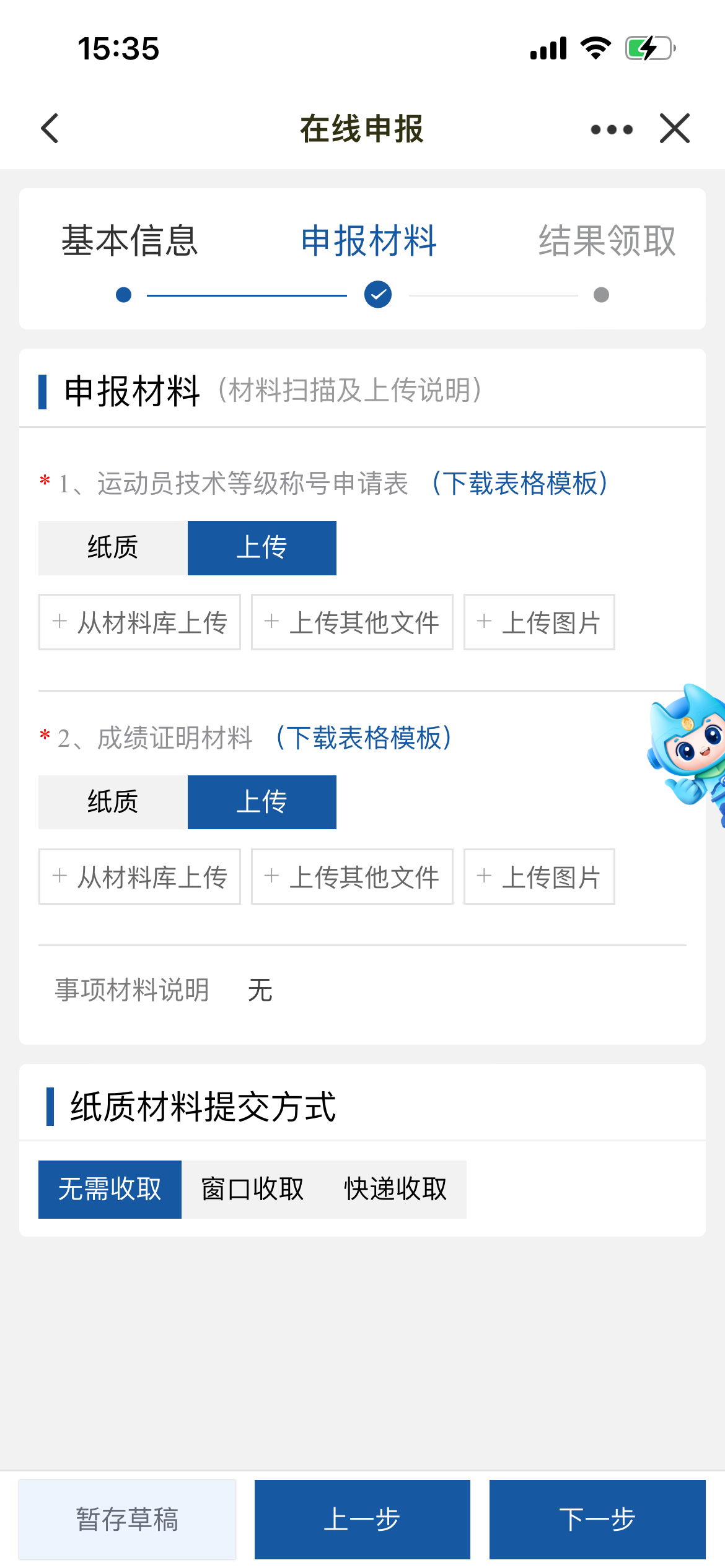Open the three-dot more options menu
This screenshot has width=725, height=1568.
(x=612, y=129)
